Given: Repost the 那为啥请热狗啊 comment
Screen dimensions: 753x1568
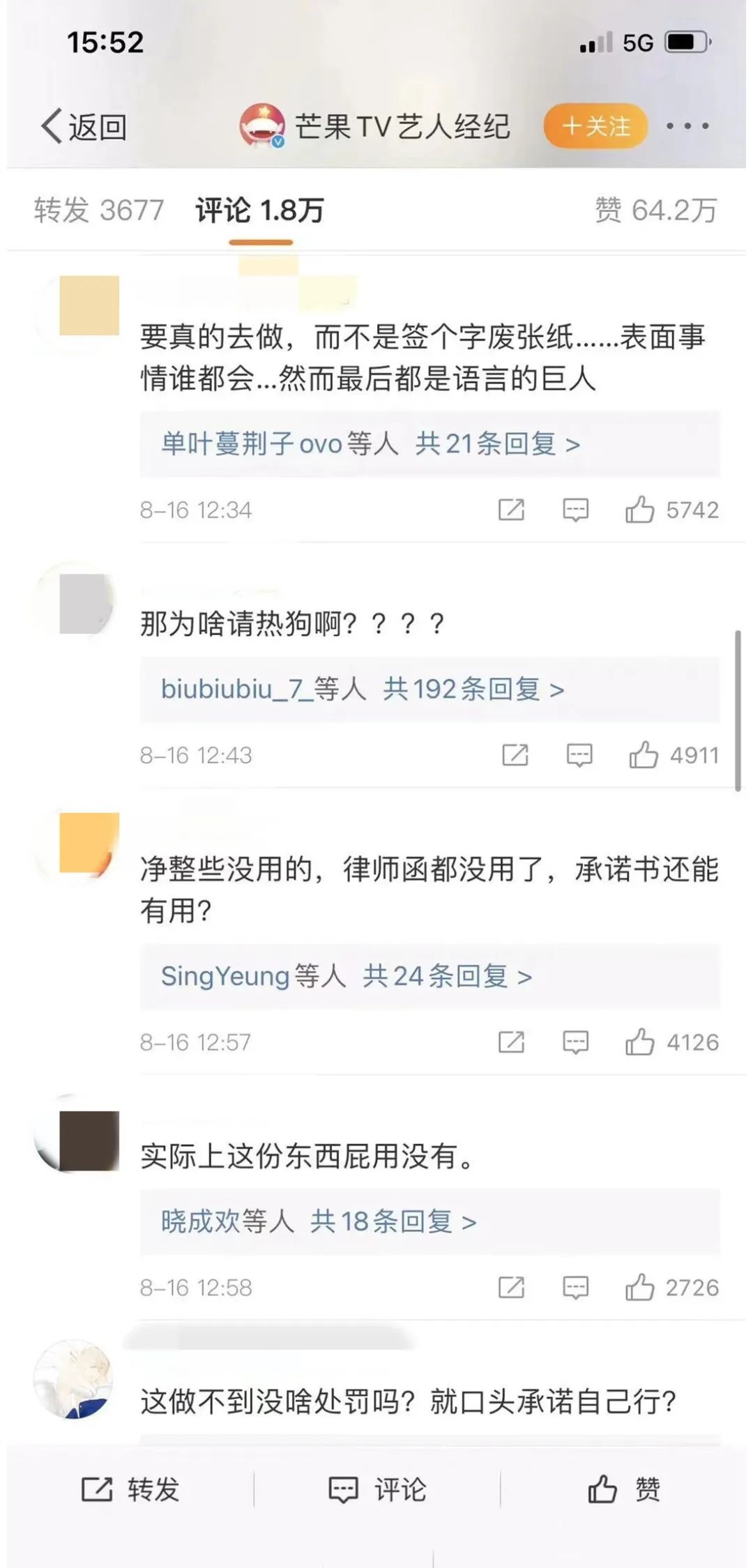Looking at the screenshot, I should pos(515,755).
